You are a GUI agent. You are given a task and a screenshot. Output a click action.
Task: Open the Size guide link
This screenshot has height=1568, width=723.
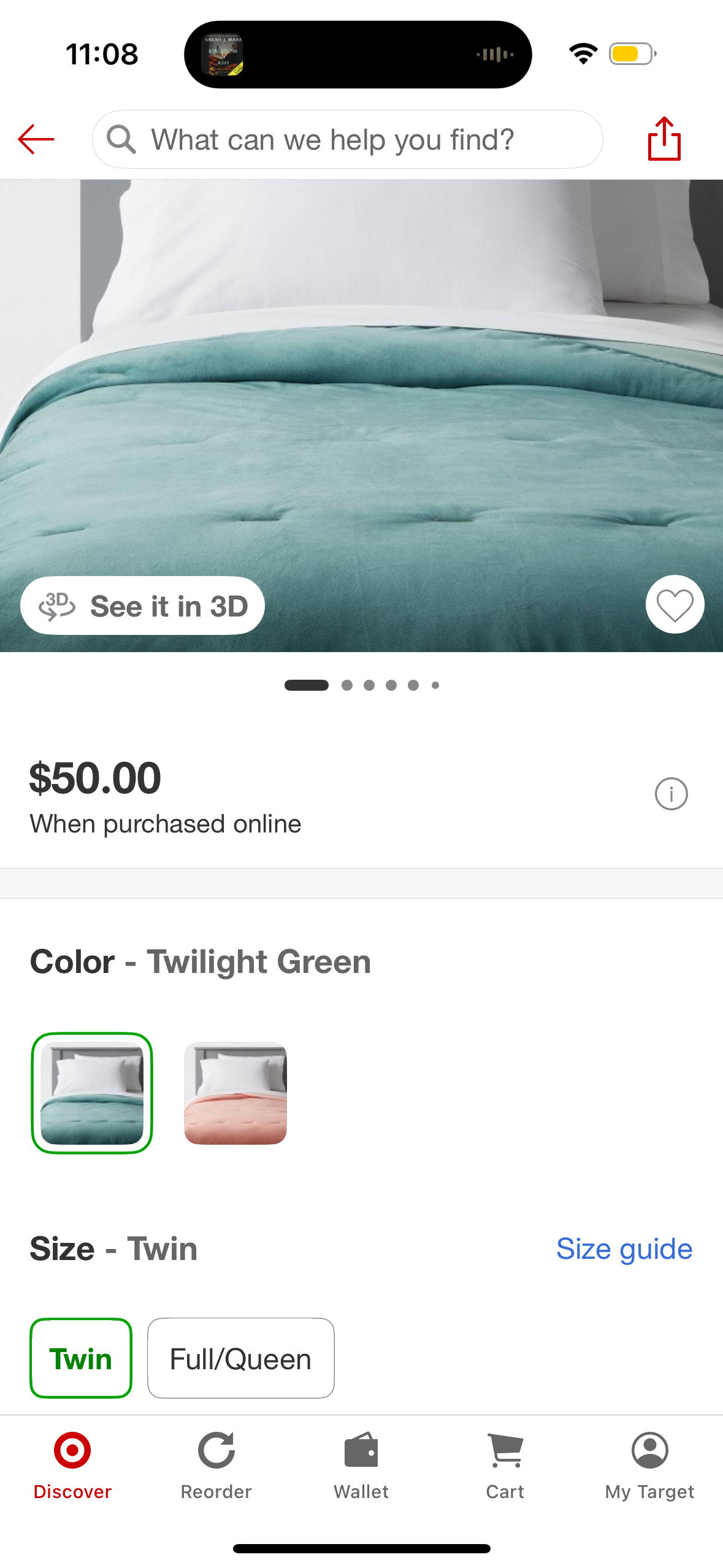click(x=624, y=1249)
